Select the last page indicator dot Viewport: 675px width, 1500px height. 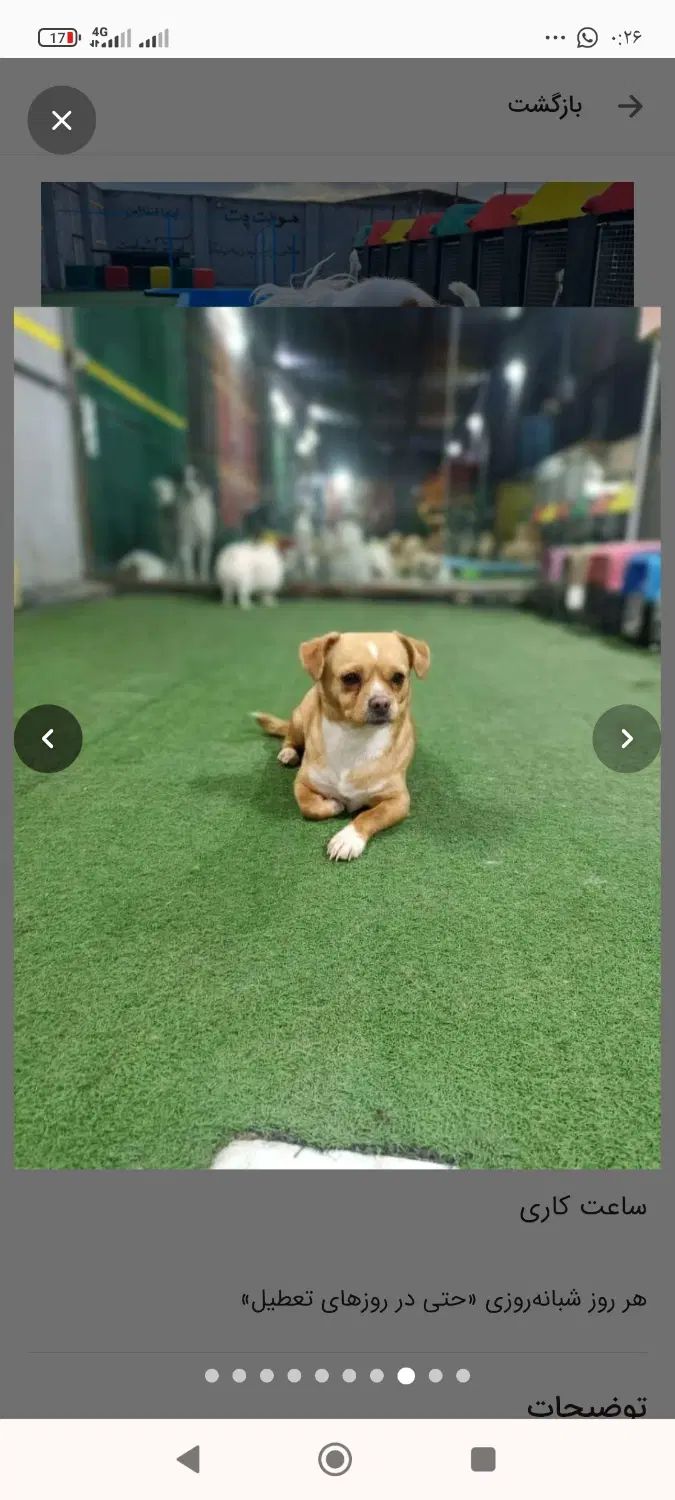point(463,1376)
